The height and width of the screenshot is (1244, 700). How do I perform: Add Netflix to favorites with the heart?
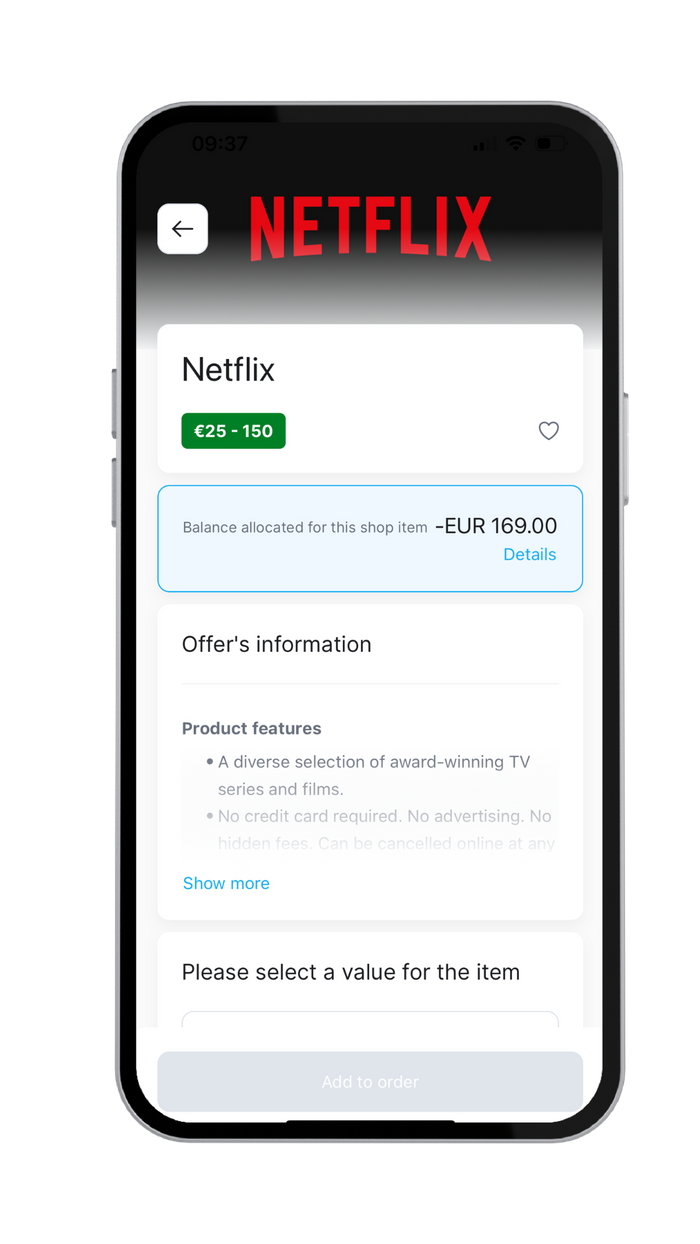pos(548,431)
